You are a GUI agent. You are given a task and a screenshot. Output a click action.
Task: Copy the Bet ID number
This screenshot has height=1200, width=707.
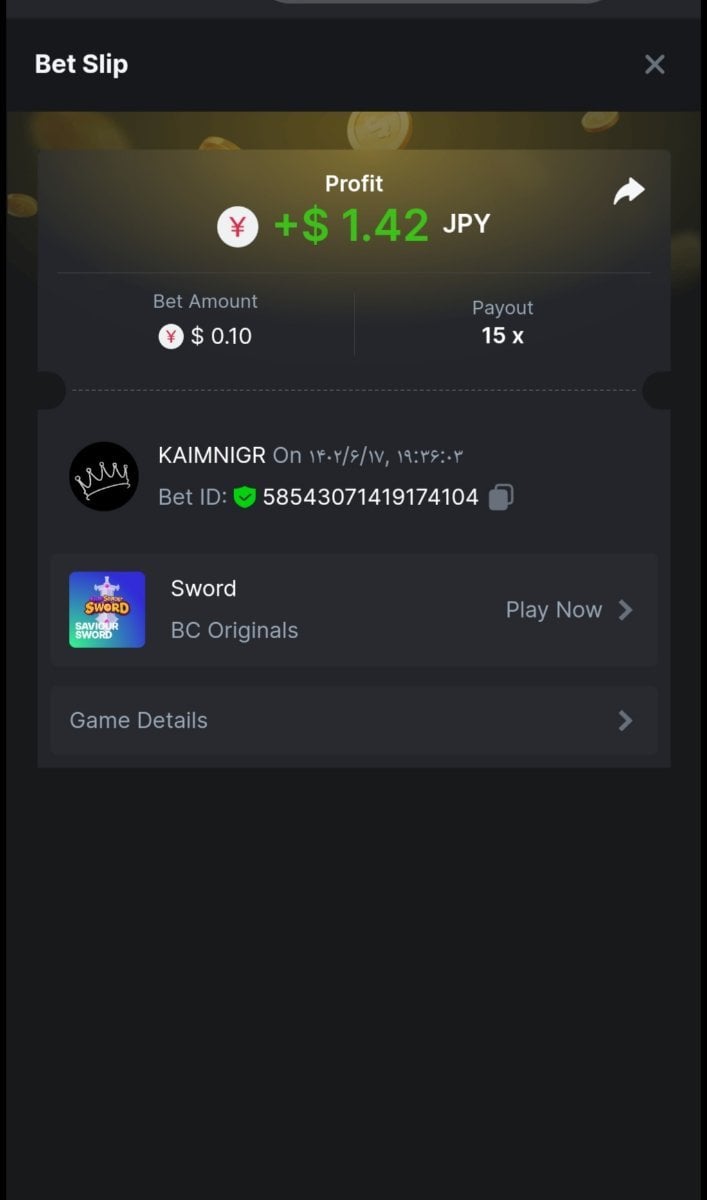pyautogui.click(x=501, y=497)
